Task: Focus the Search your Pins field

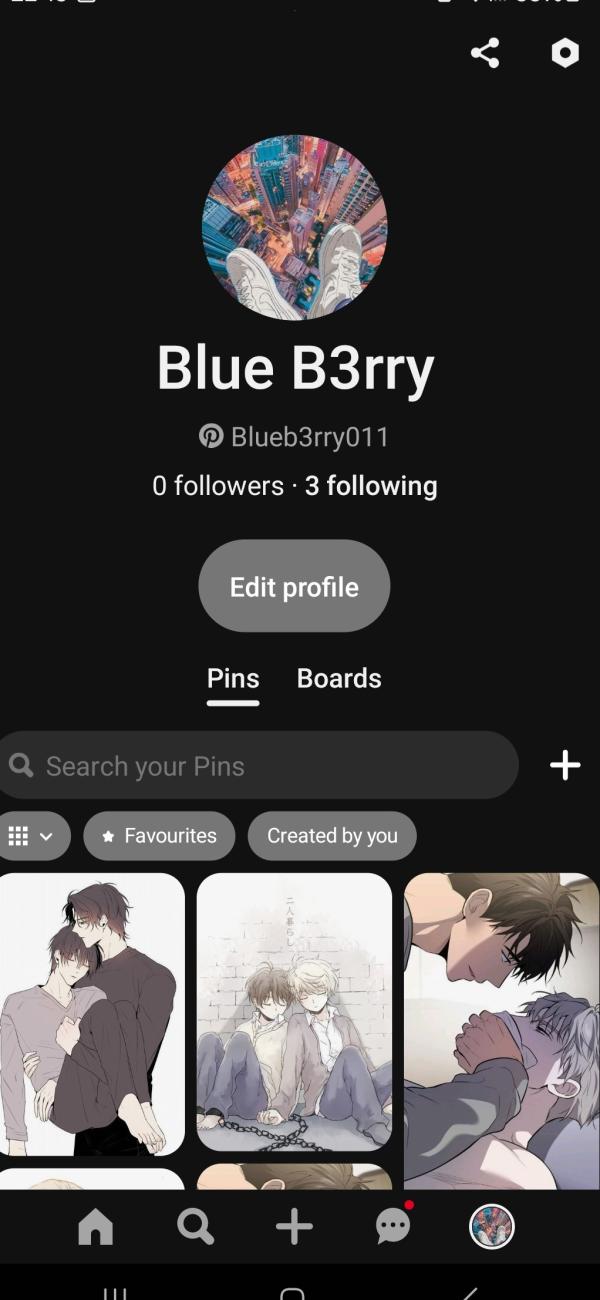Action: tap(260, 766)
